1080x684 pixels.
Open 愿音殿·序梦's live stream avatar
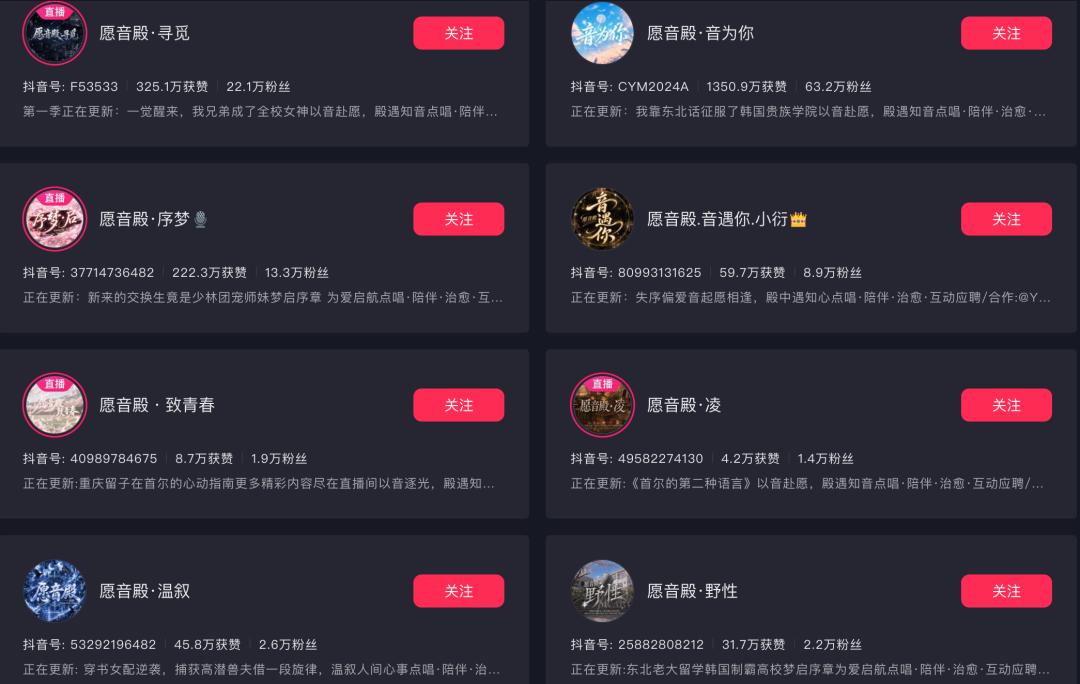pos(55,219)
